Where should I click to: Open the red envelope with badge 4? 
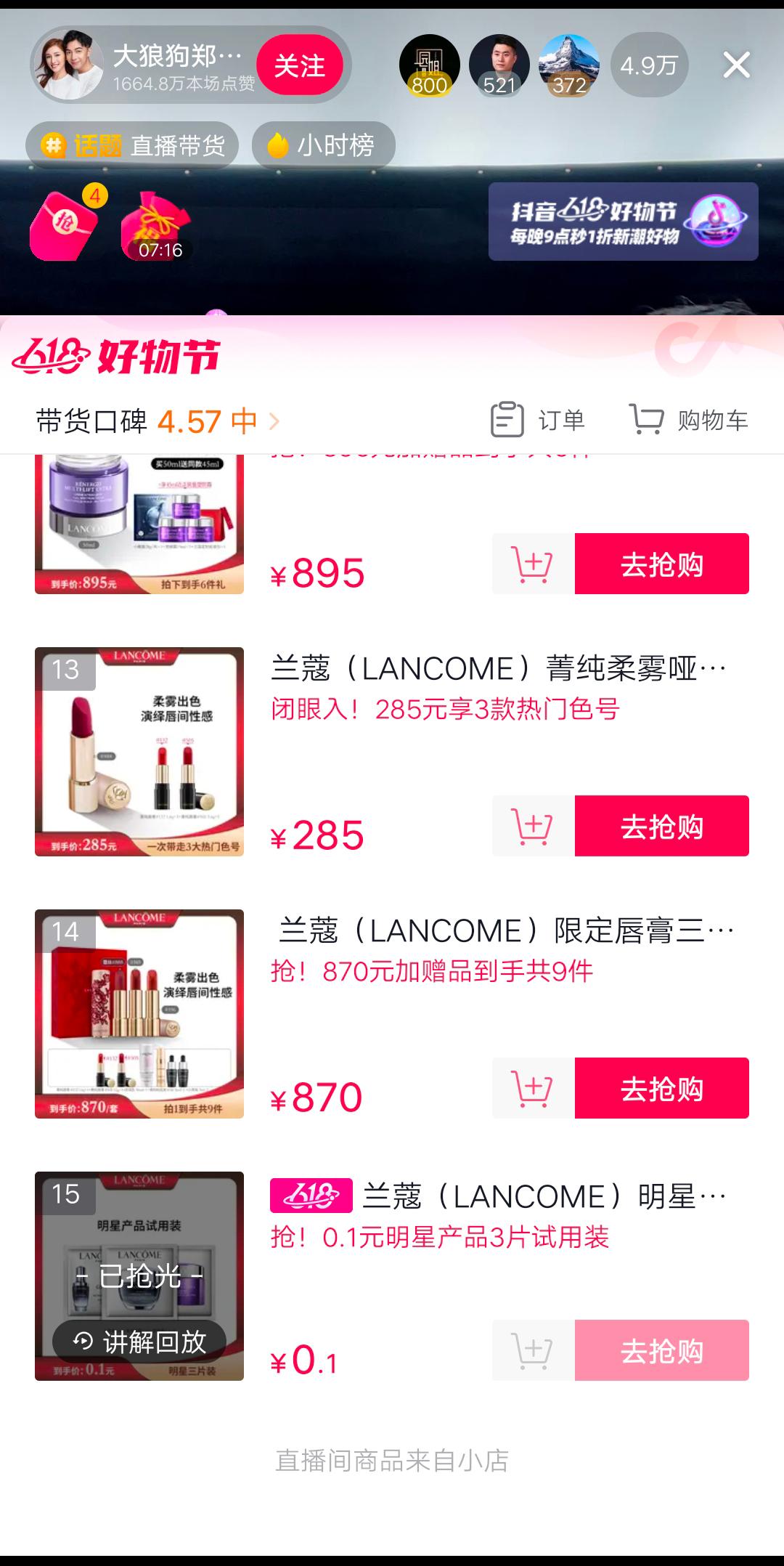pos(65,224)
